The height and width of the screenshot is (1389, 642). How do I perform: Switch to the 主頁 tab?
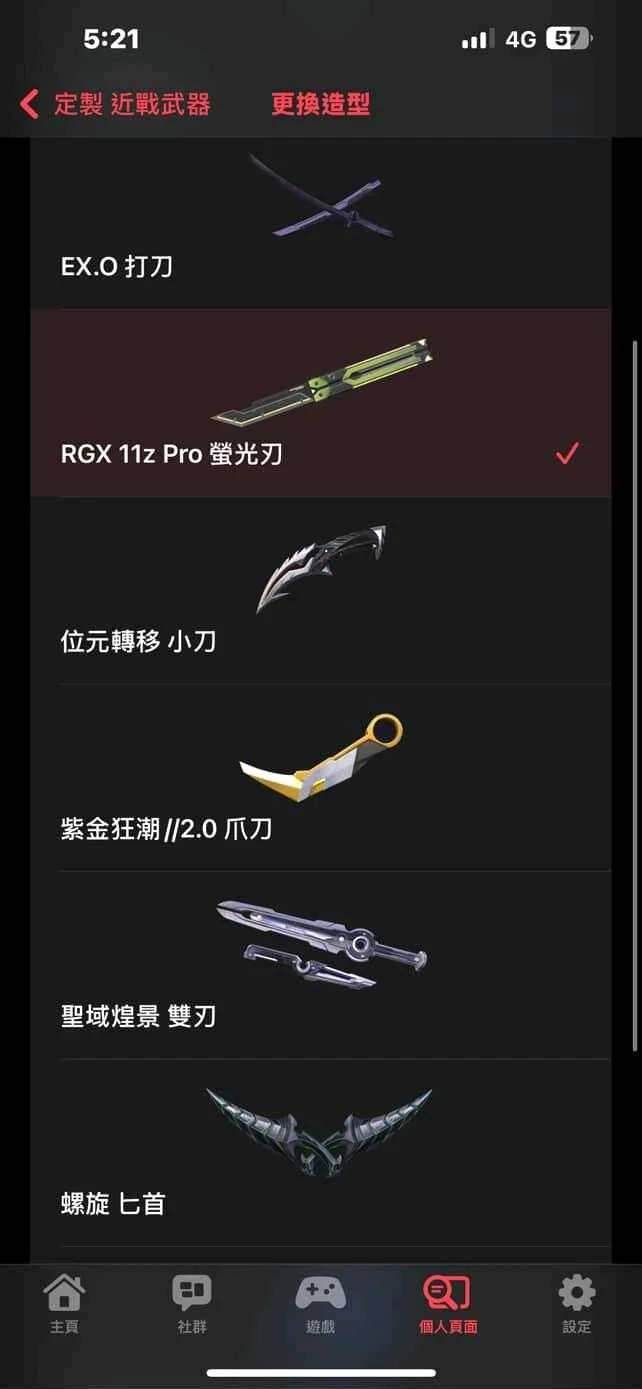point(65,1305)
